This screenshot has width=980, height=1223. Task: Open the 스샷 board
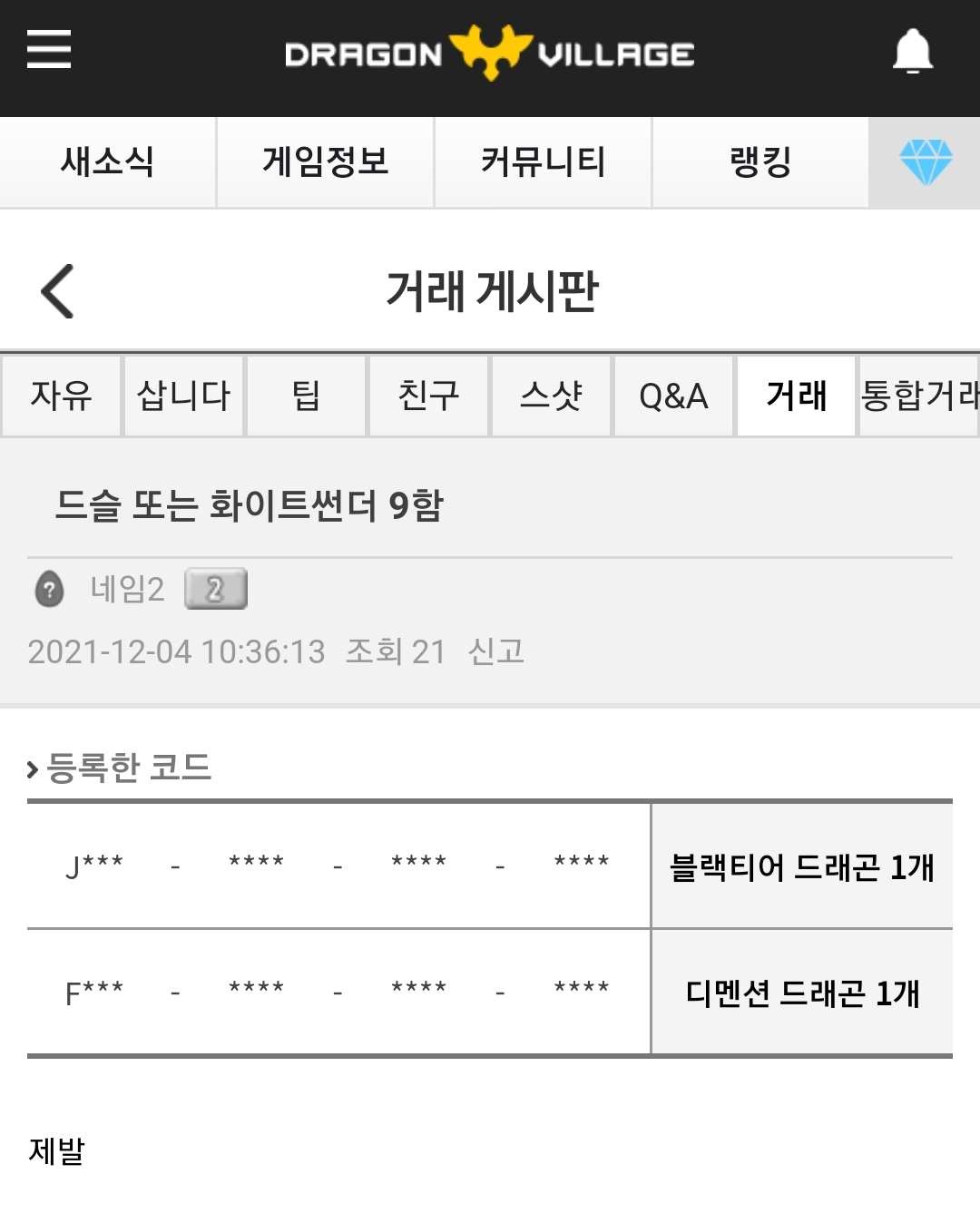click(x=551, y=396)
